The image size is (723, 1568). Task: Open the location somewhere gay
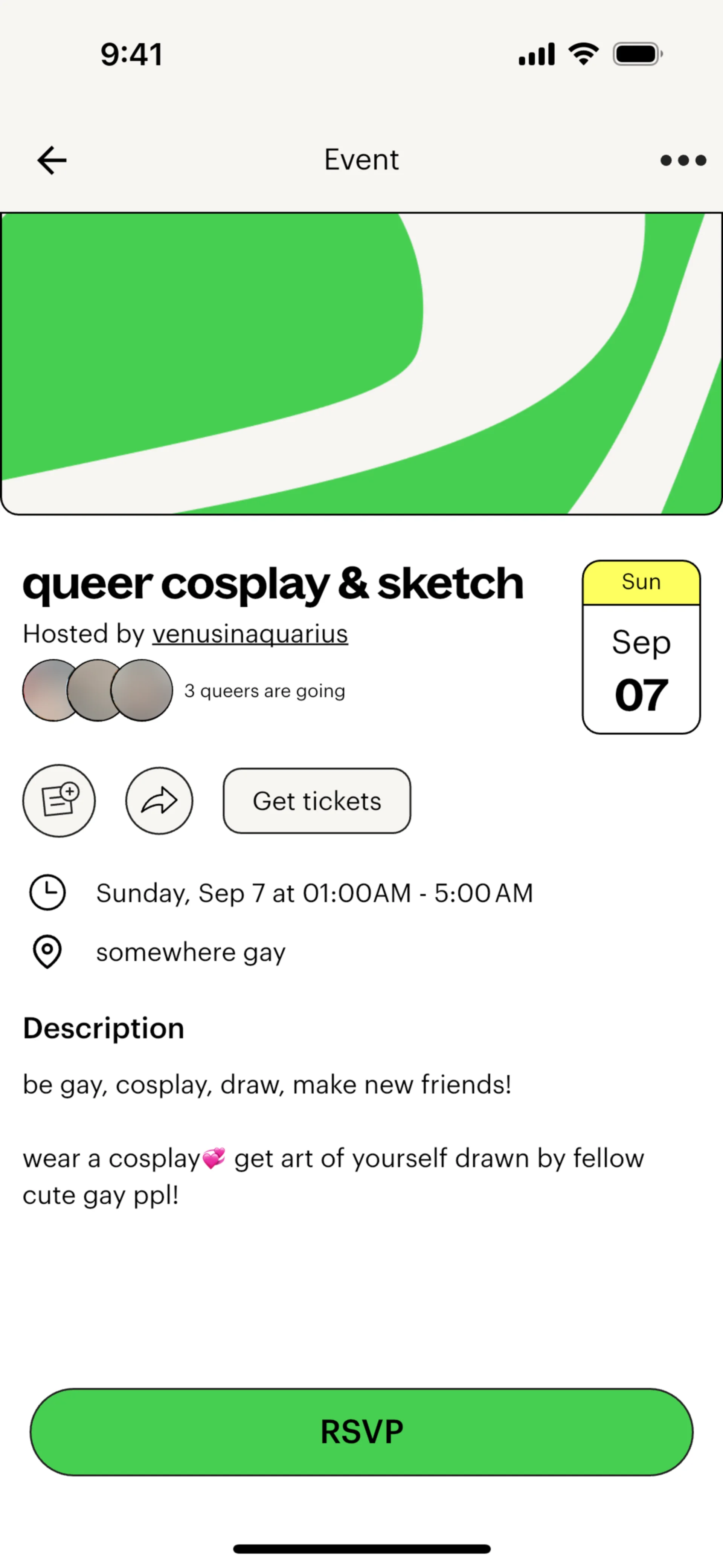(x=190, y=952)
